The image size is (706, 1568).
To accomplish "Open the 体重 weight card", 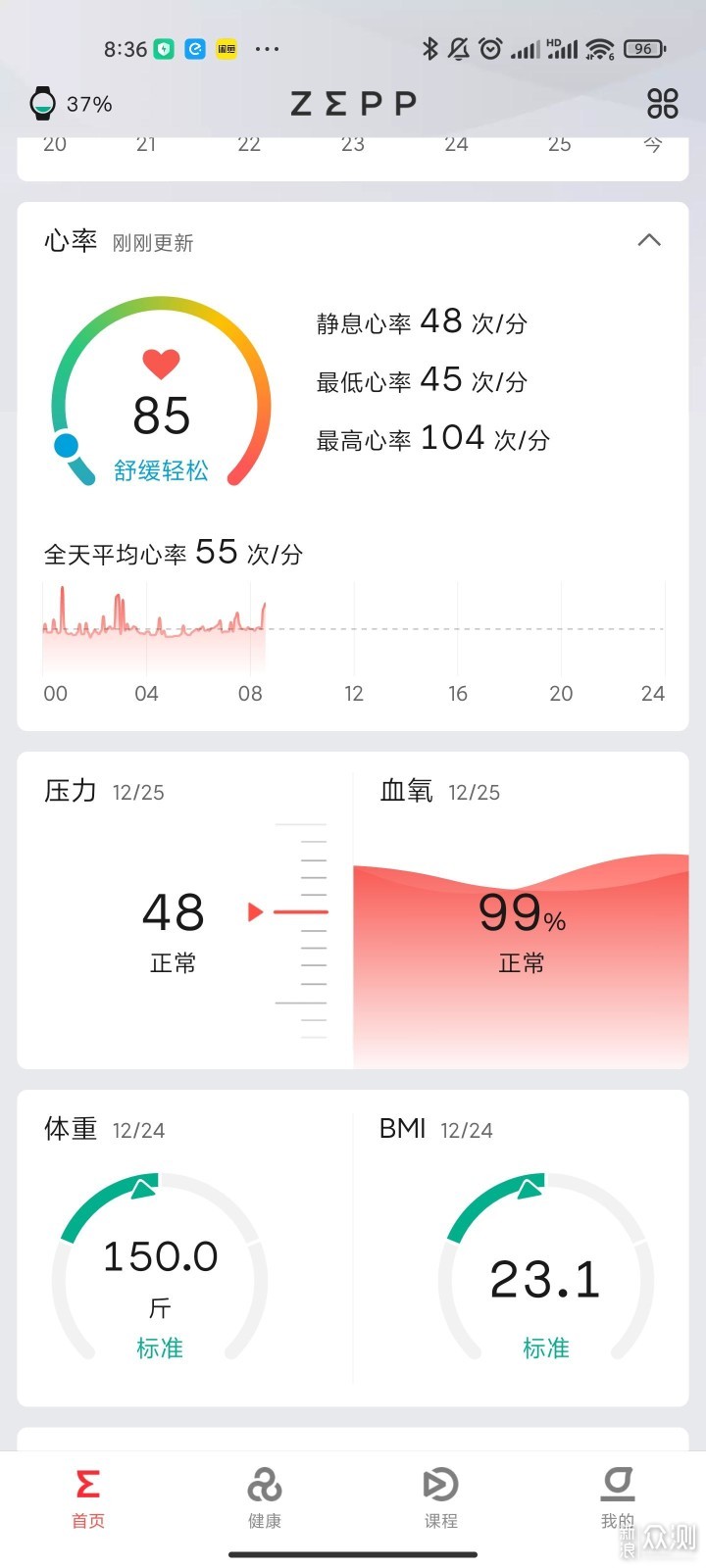I will click(184, 1248).
